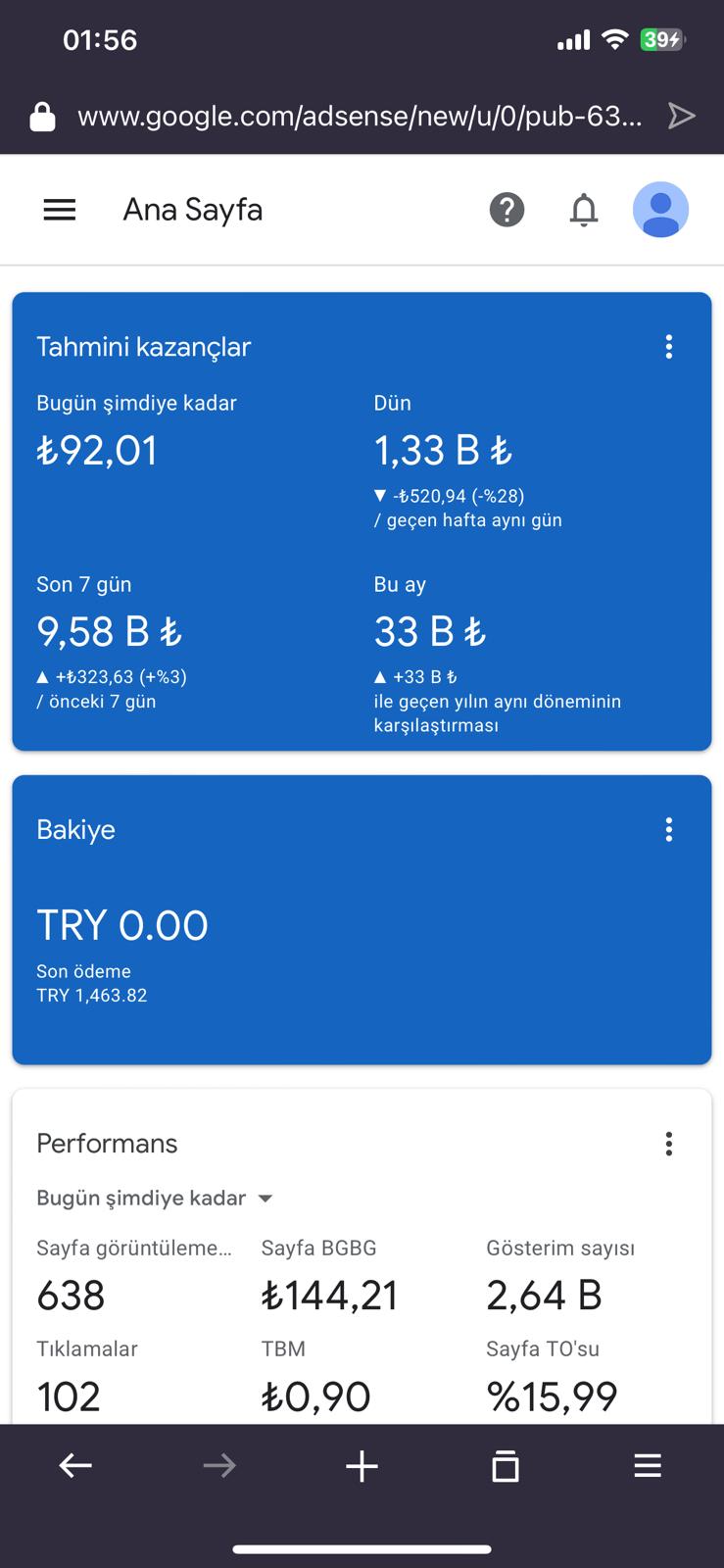Screen dimensions: 724x1568
Task: Open overflow menu on Performans card
Action: pos(669,1143)
